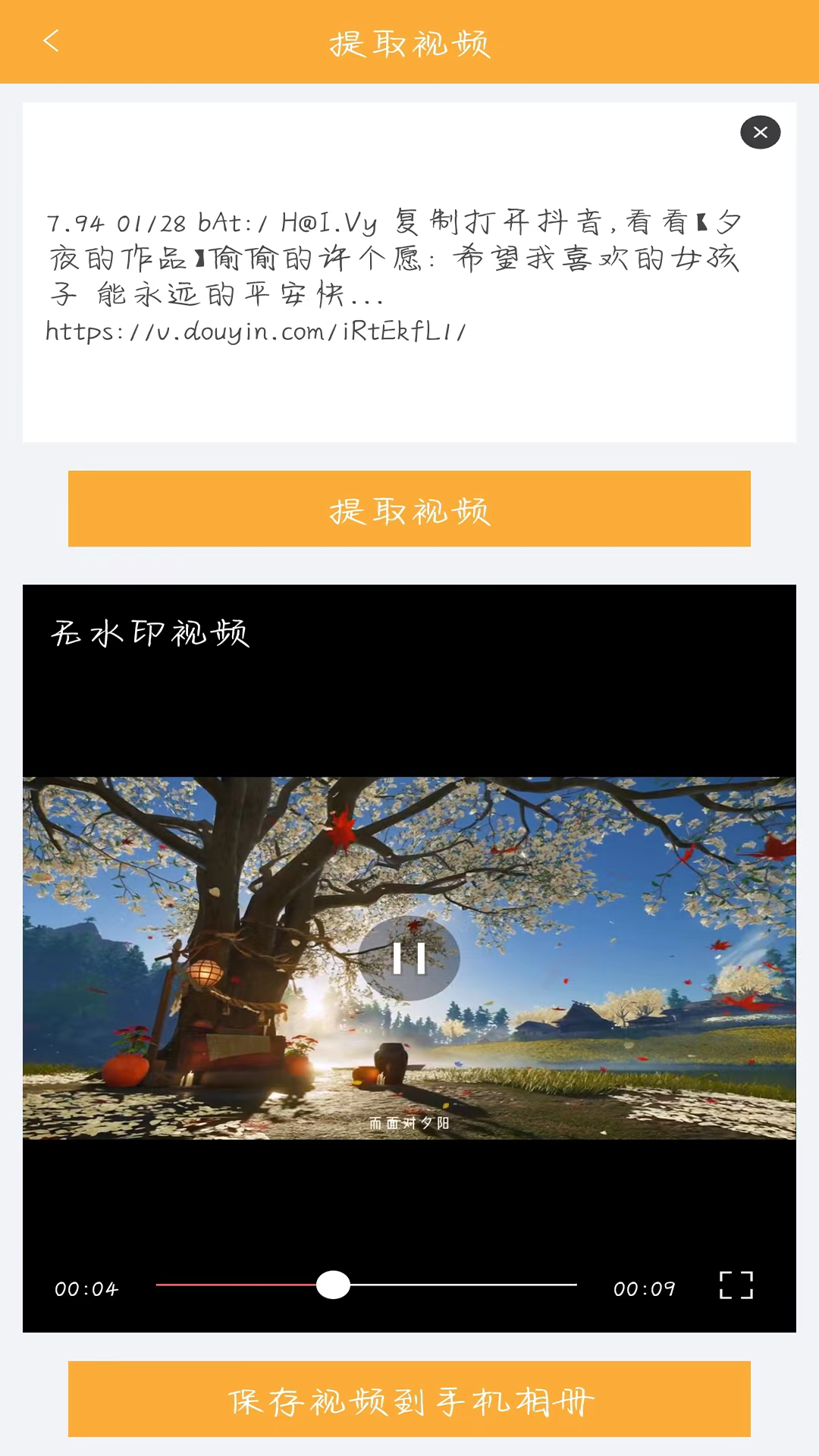Tap the Douyin link text field
The height and width of the screenshot is (1456, 819).
pyautogui.click(x=409, y=273)
